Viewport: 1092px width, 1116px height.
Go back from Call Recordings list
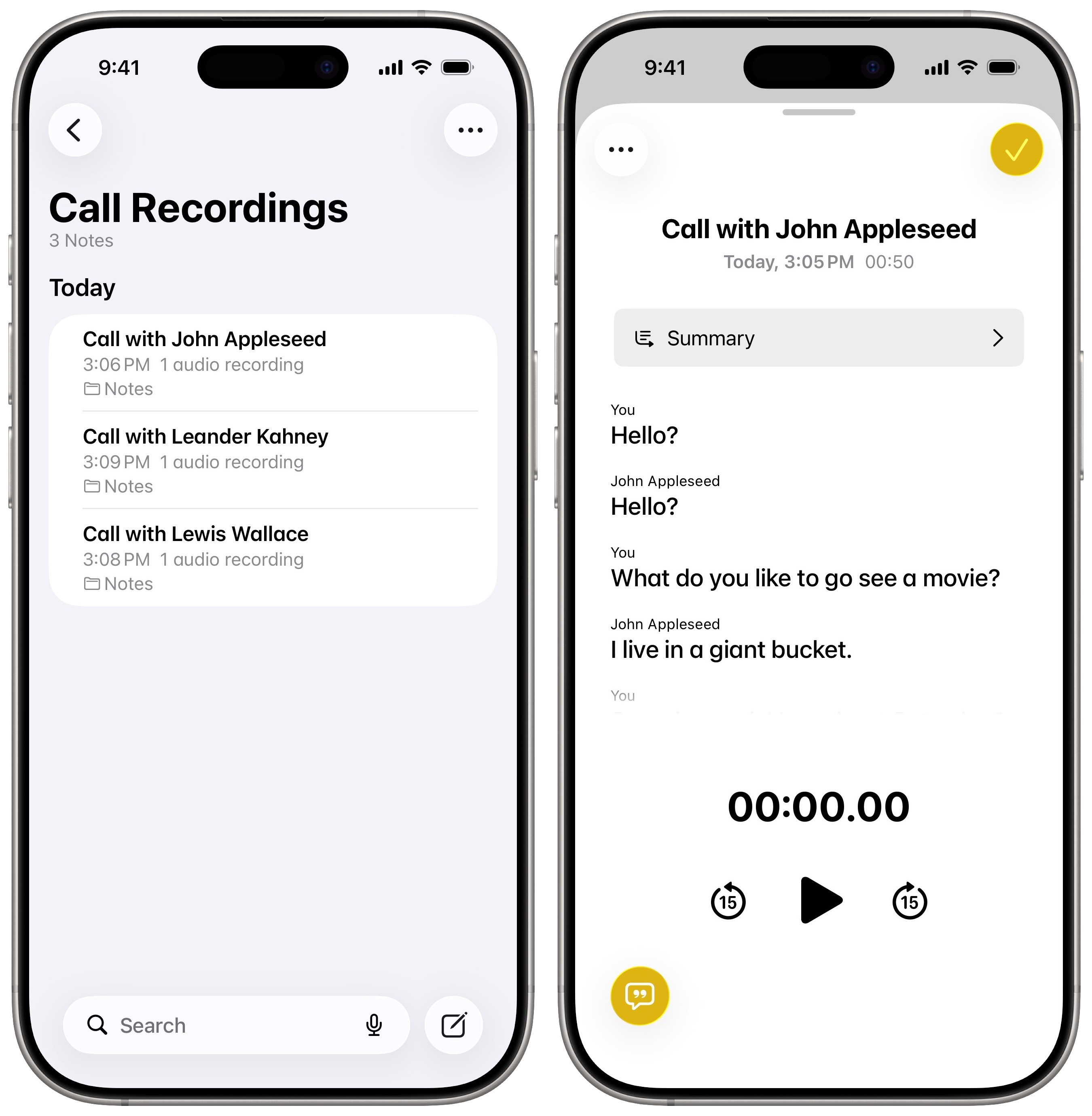point(74,130)
